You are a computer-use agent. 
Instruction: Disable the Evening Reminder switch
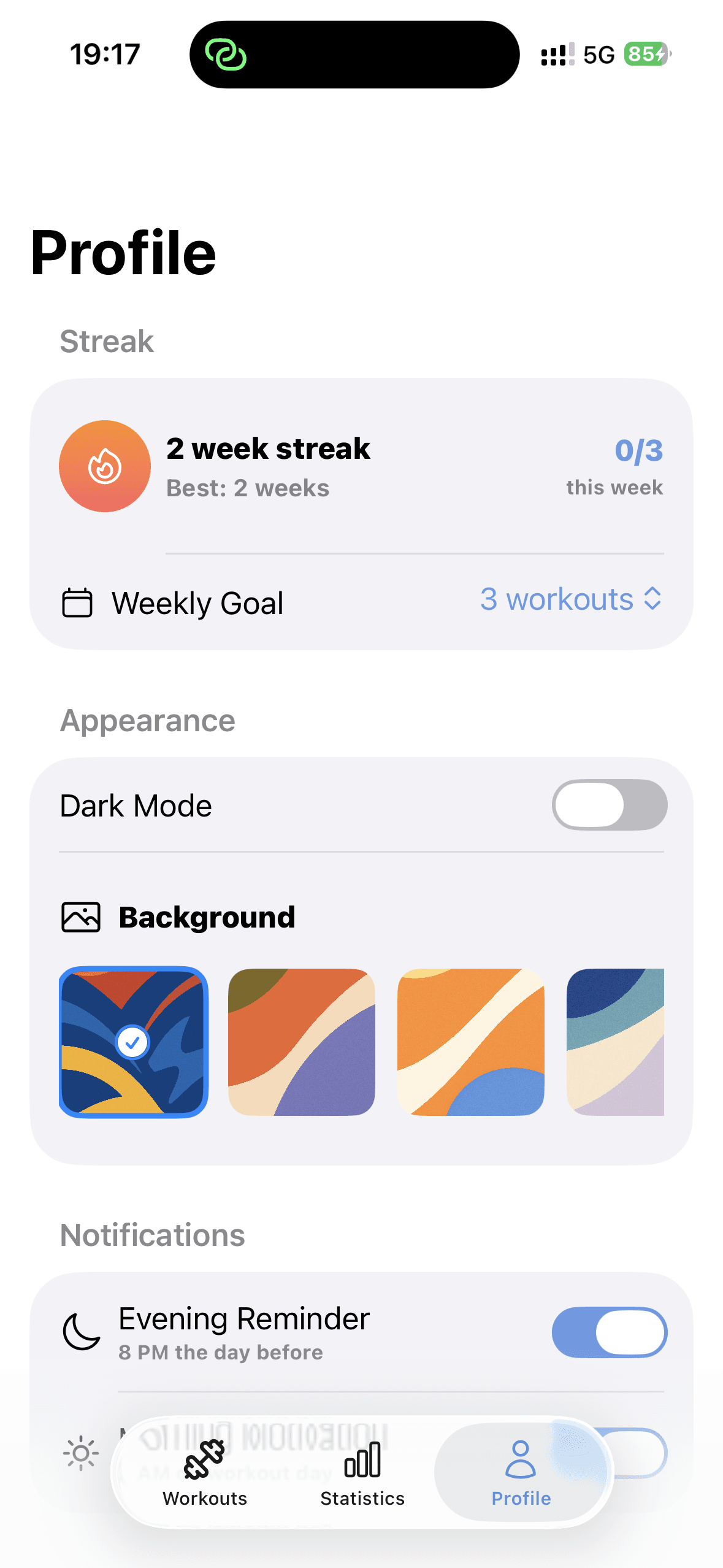[x=609, y=1332]
